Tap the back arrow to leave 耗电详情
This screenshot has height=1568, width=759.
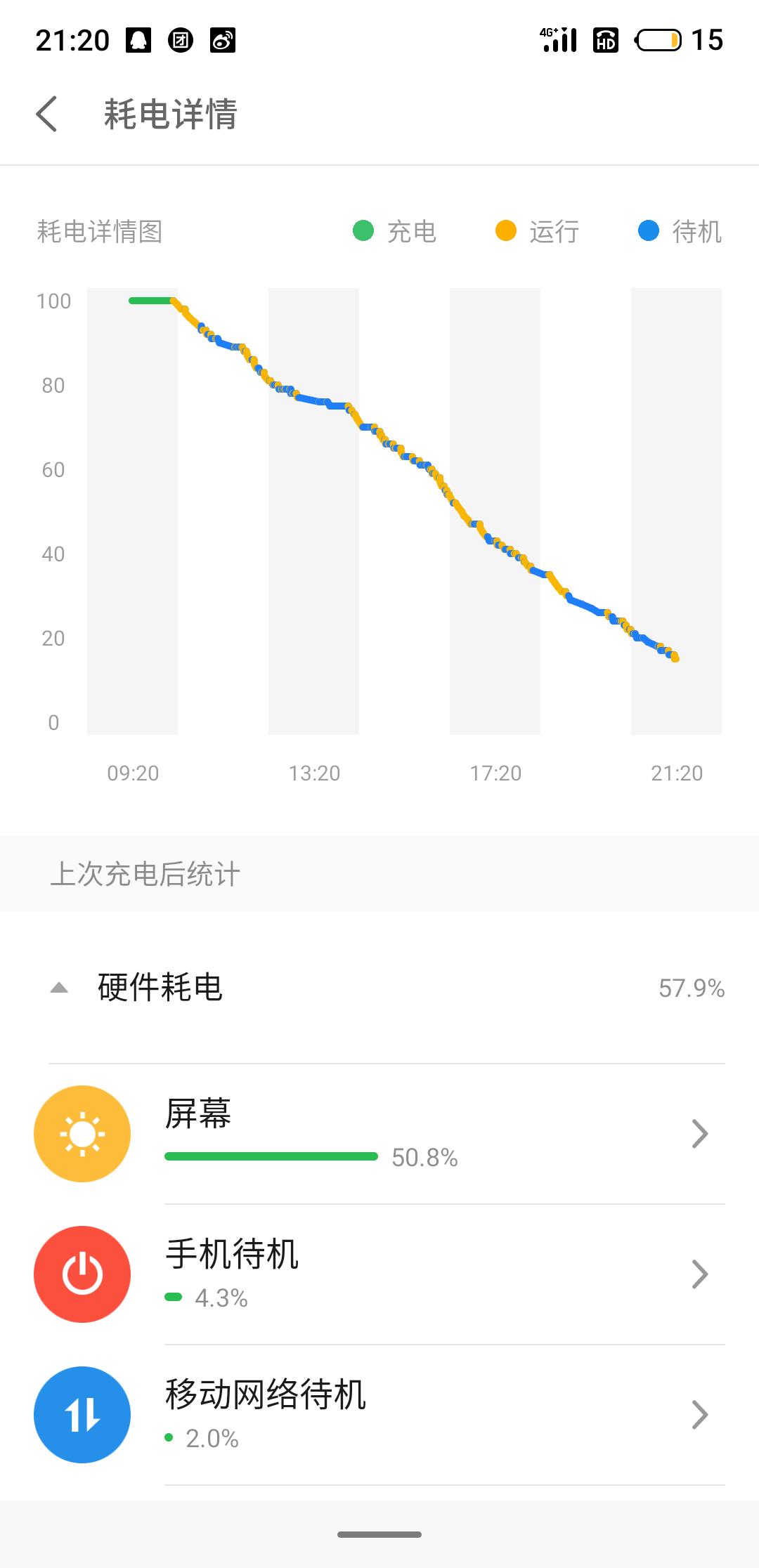click(x=48, y=114)
